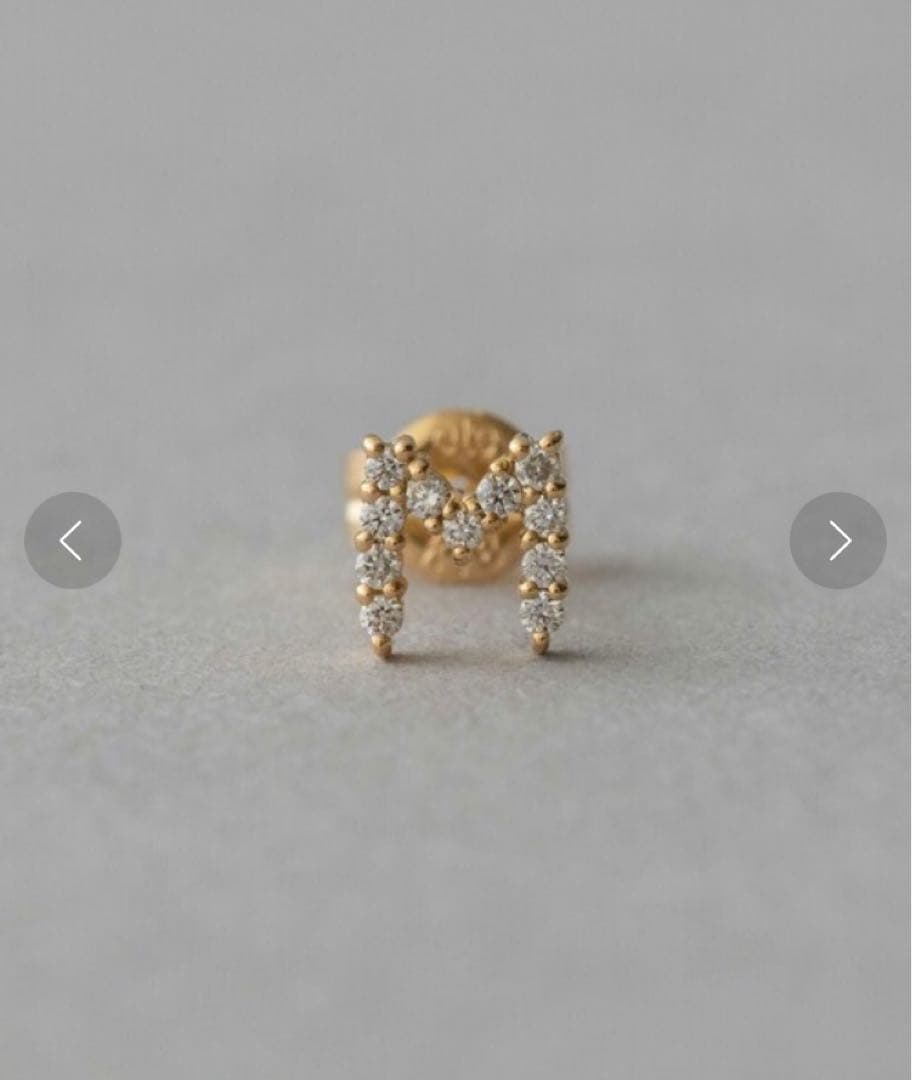The width and height of the screenshot is (912, 1080).
Task: Go to the previous product image
Action: click(72, 540)
